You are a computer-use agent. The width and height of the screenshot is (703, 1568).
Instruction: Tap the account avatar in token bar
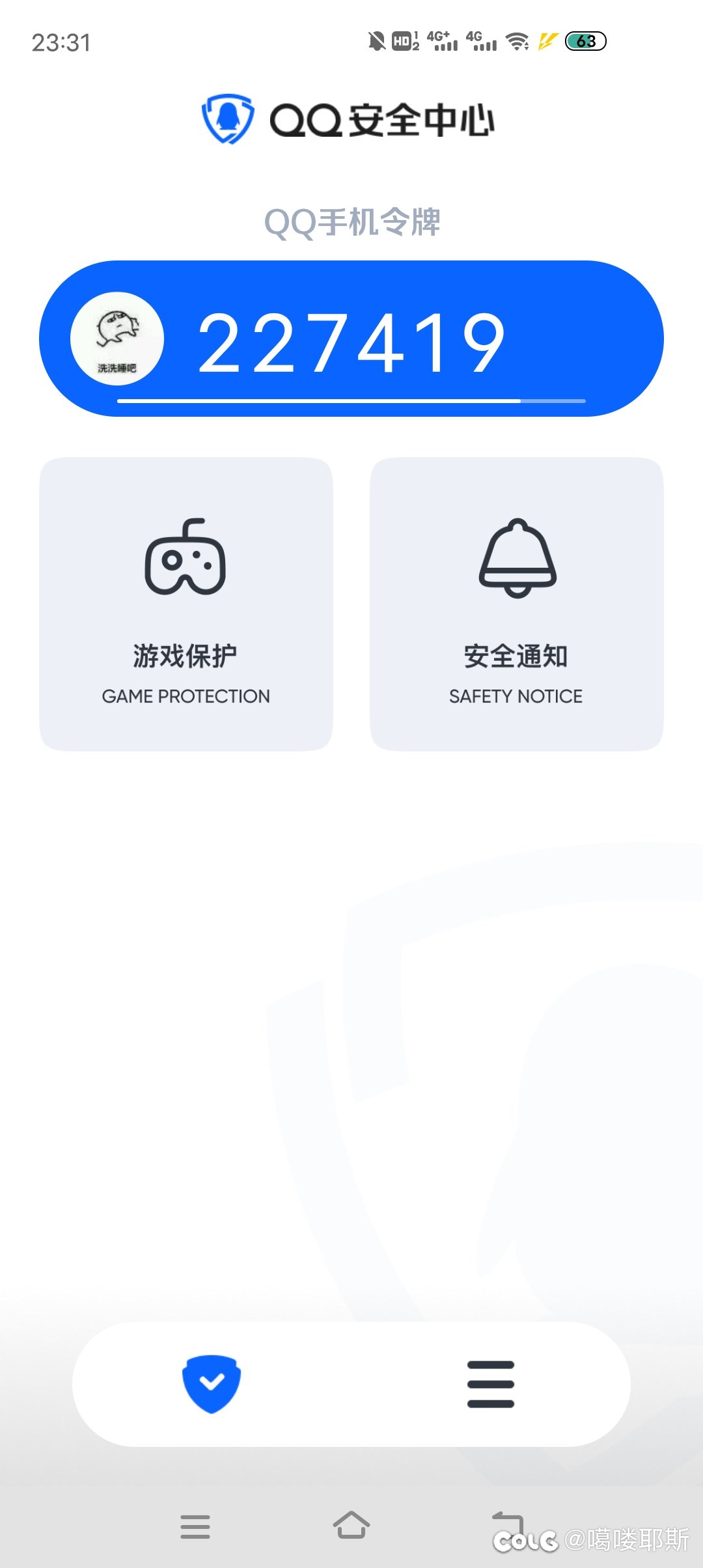pos(117,339)
